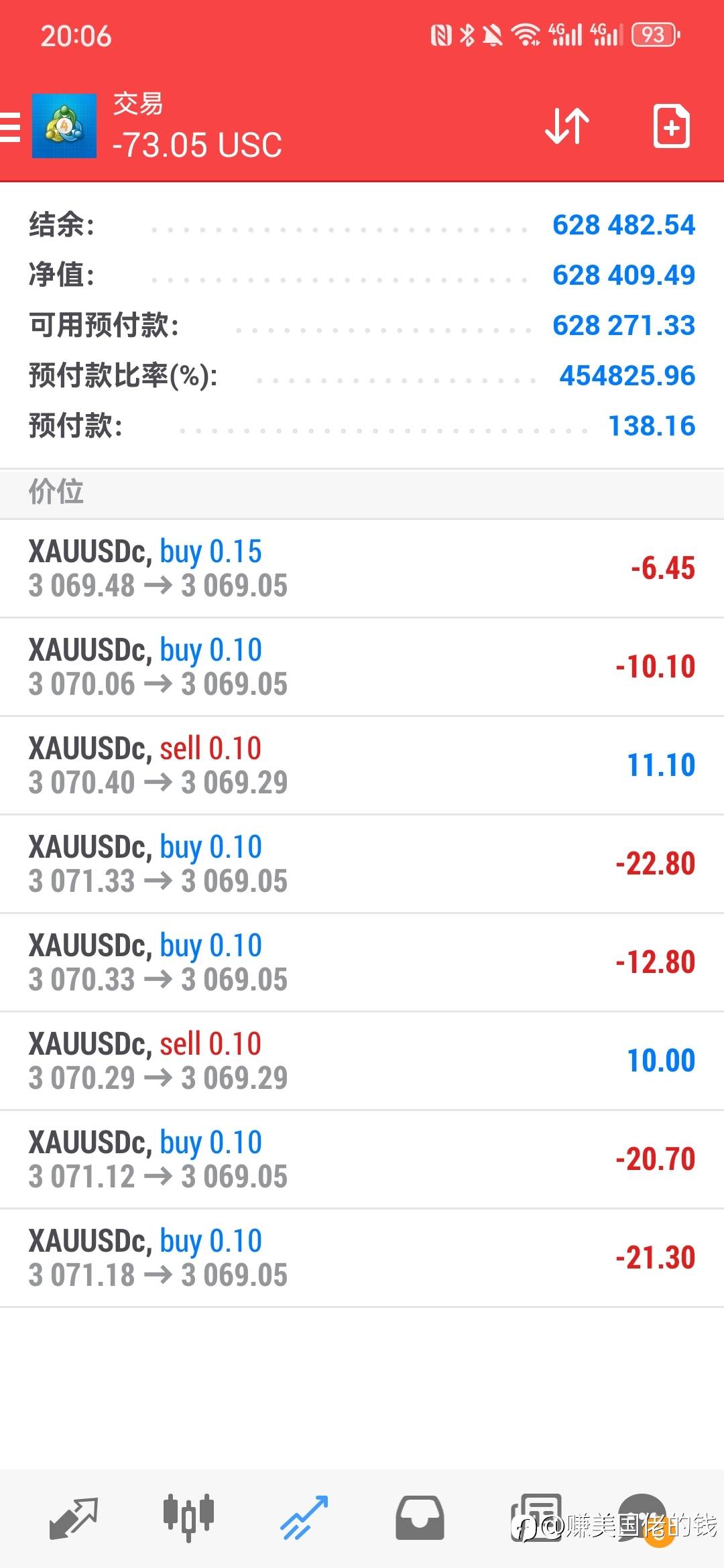Expand the buy position opened at 3 071.18

tap(362, 1258)
